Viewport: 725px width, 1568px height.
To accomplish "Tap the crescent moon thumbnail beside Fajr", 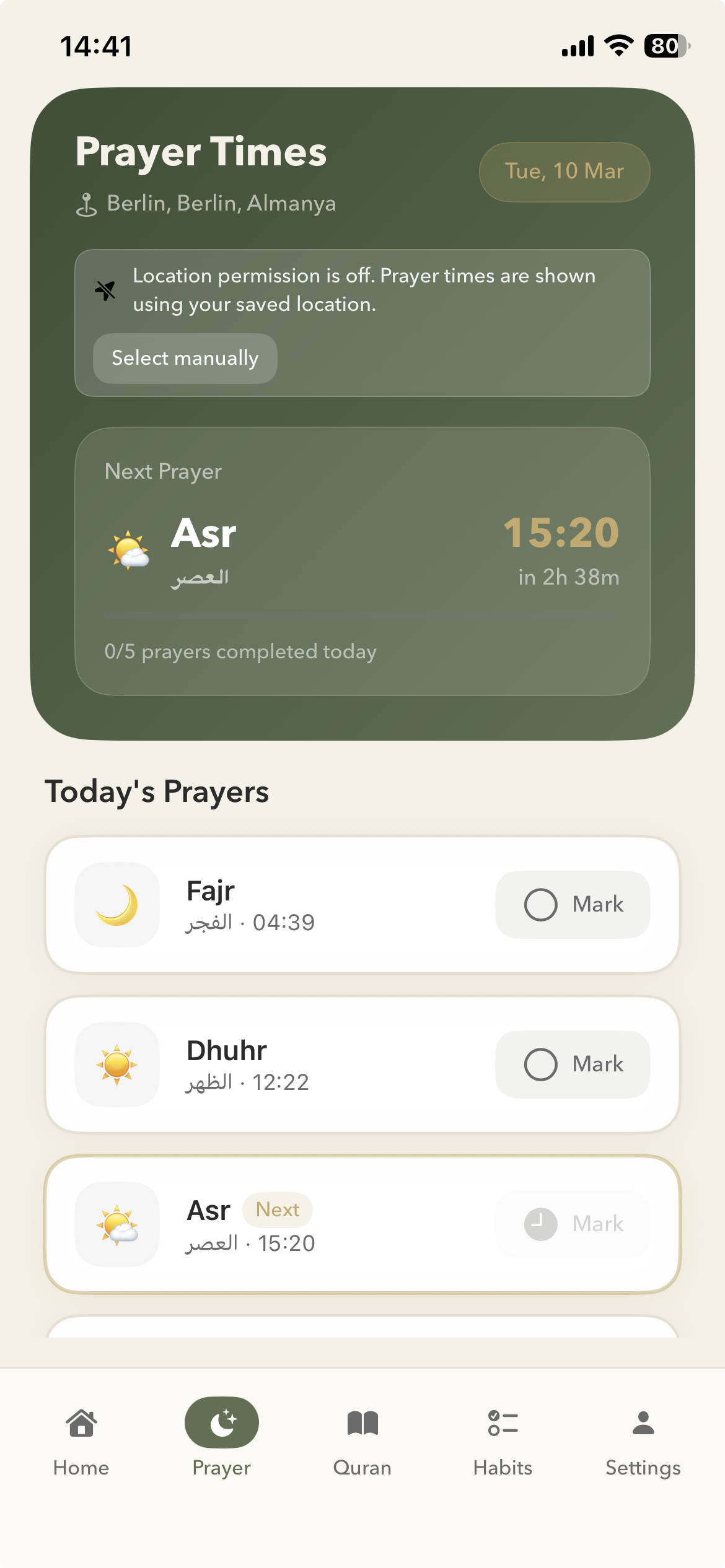I will pos(116,904).
